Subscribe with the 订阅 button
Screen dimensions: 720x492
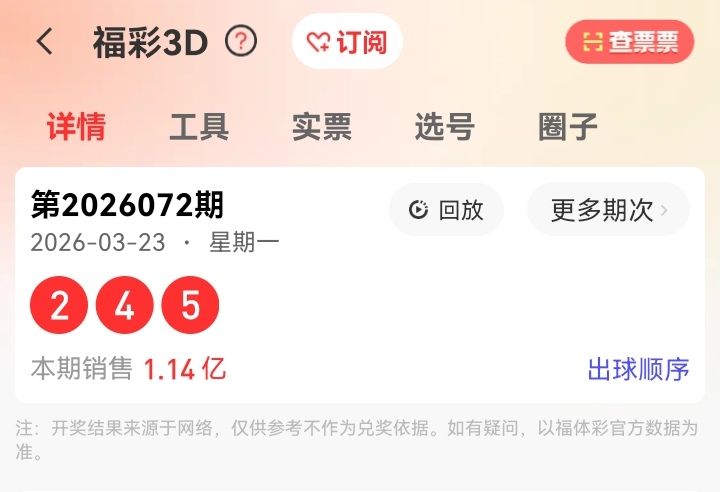point(347,42)
